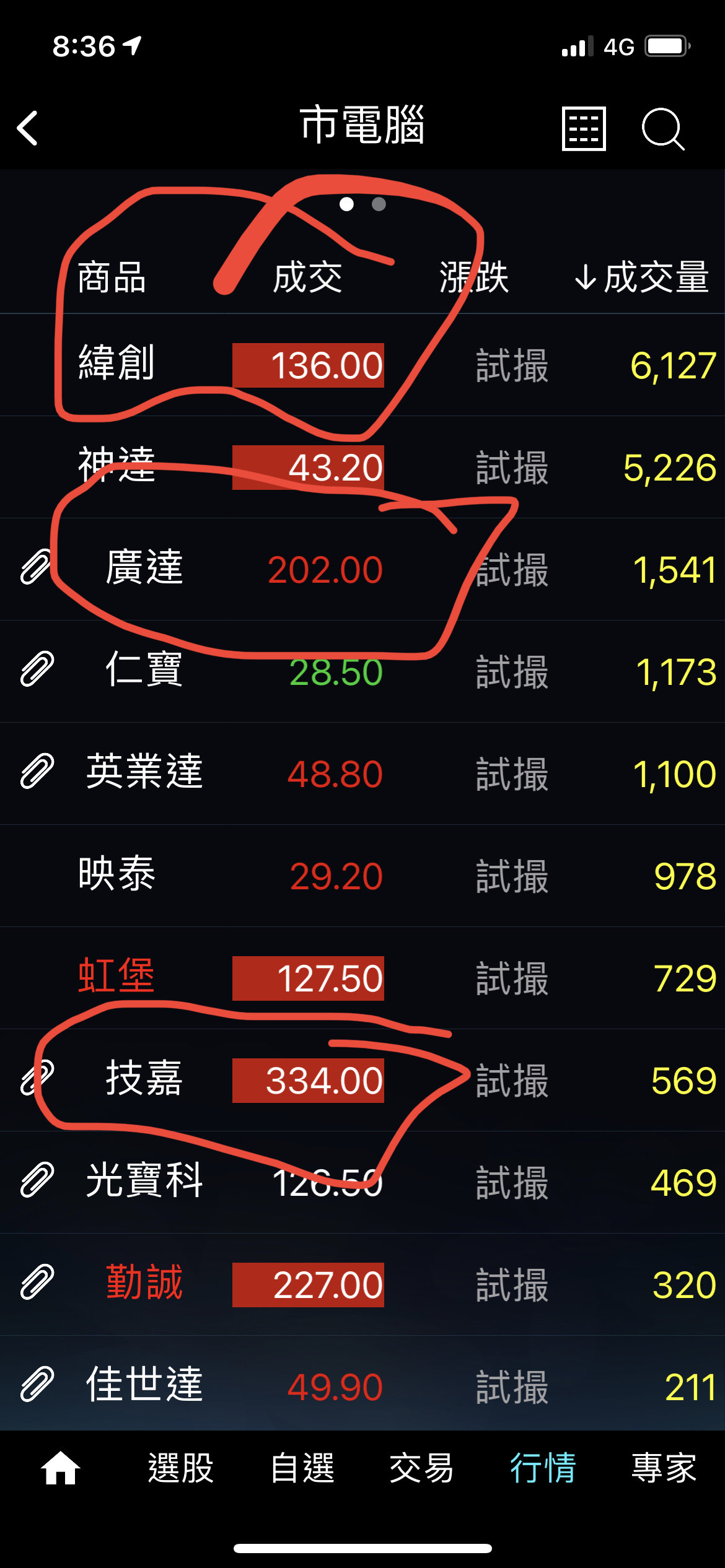Viewport: 725px width, 1568px height.
Task: Open the 緯創 stock row
Action: pos(362,365)
